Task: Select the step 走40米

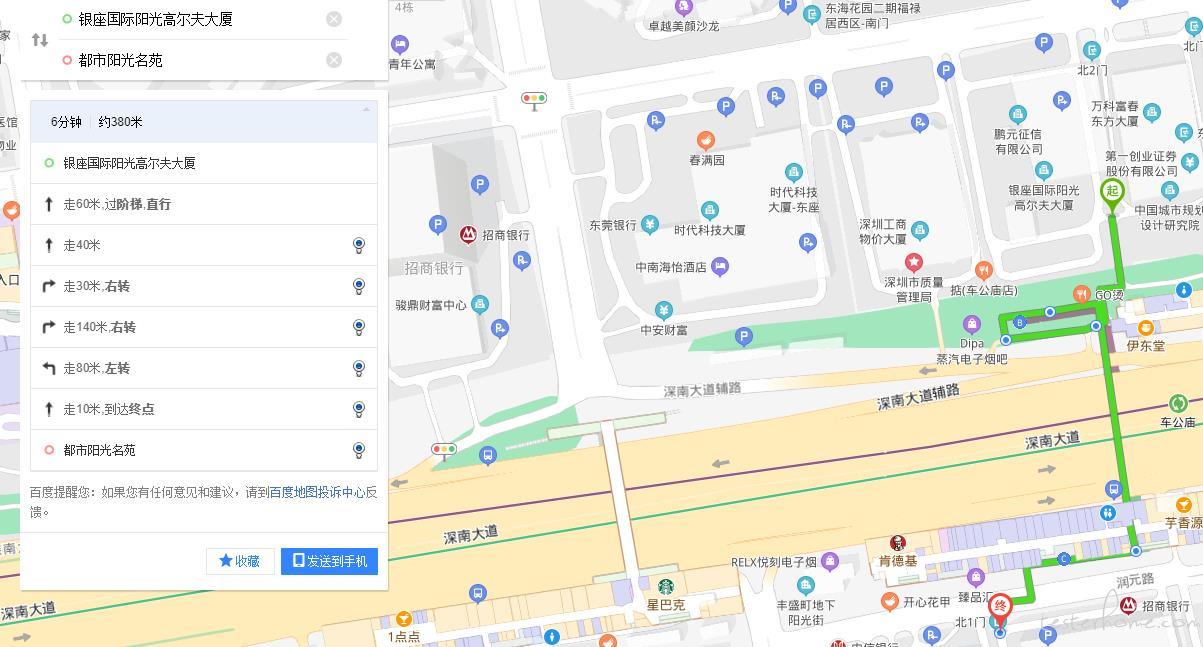Action: coord(82,245)
